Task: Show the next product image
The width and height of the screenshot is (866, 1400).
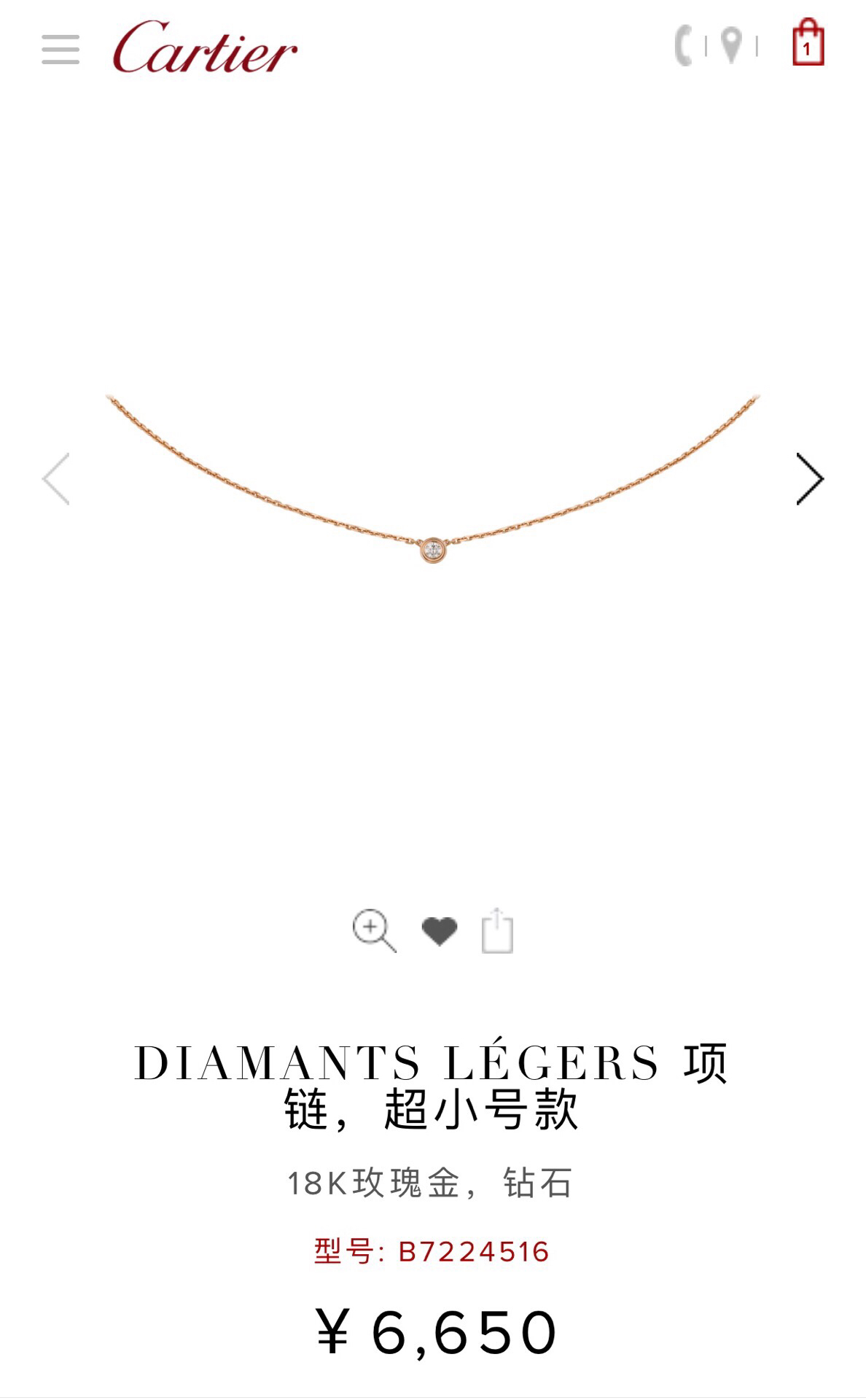Action: coord(809,479)
